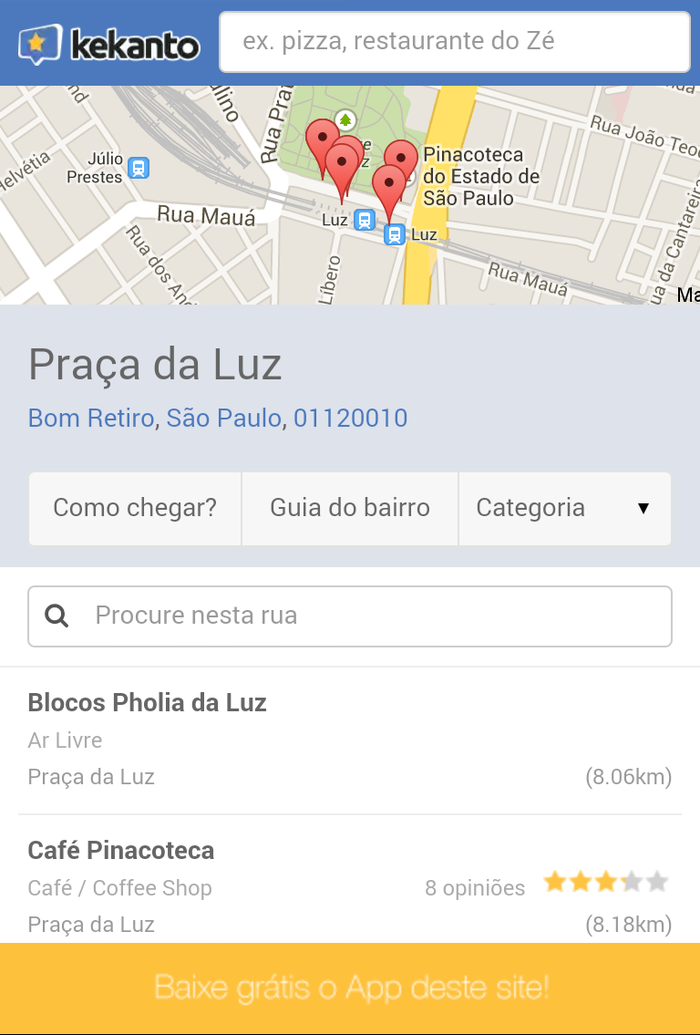The width and height of the screenshot is (700, 1035).
Task: Open the Café Pinacoteca listing
Action: [x=122, y=851]
